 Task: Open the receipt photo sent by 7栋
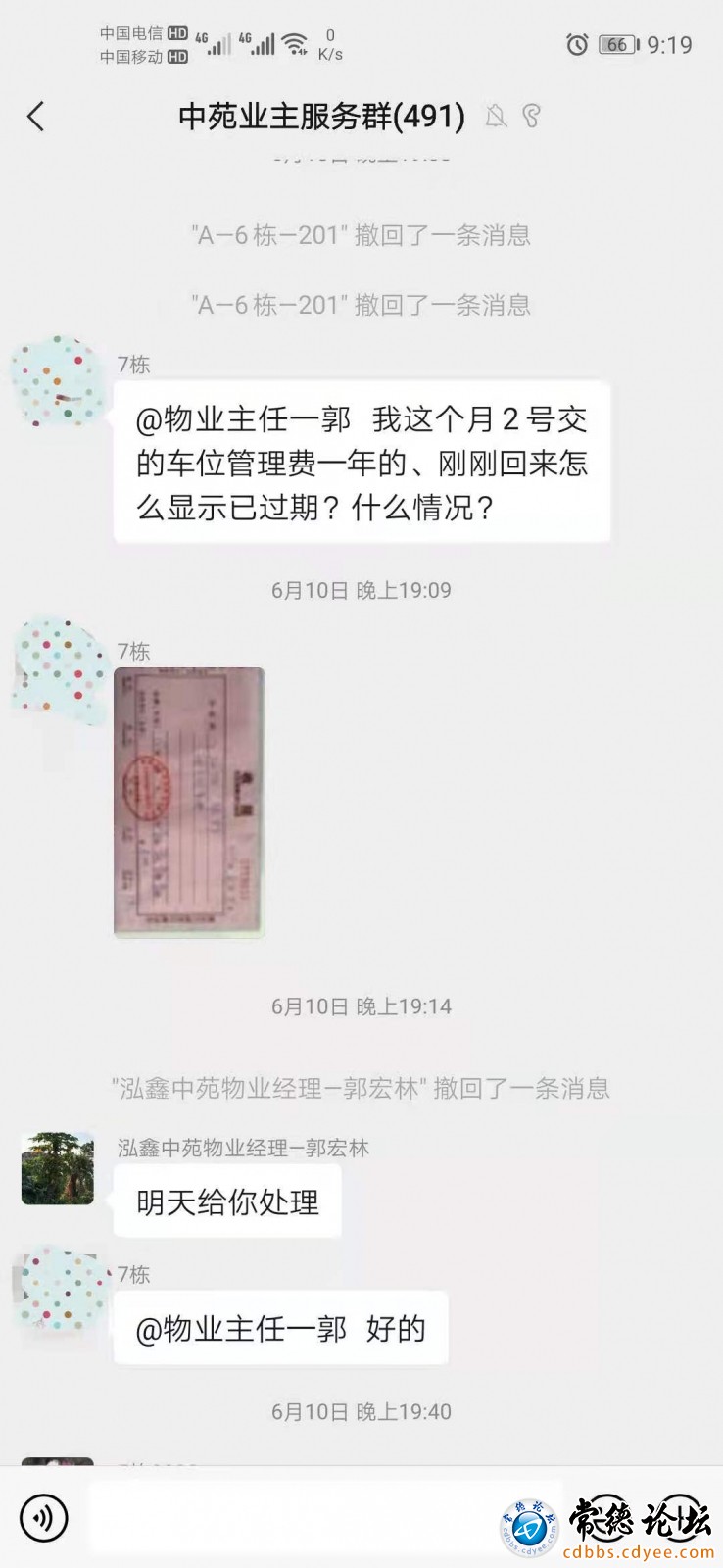189,802
